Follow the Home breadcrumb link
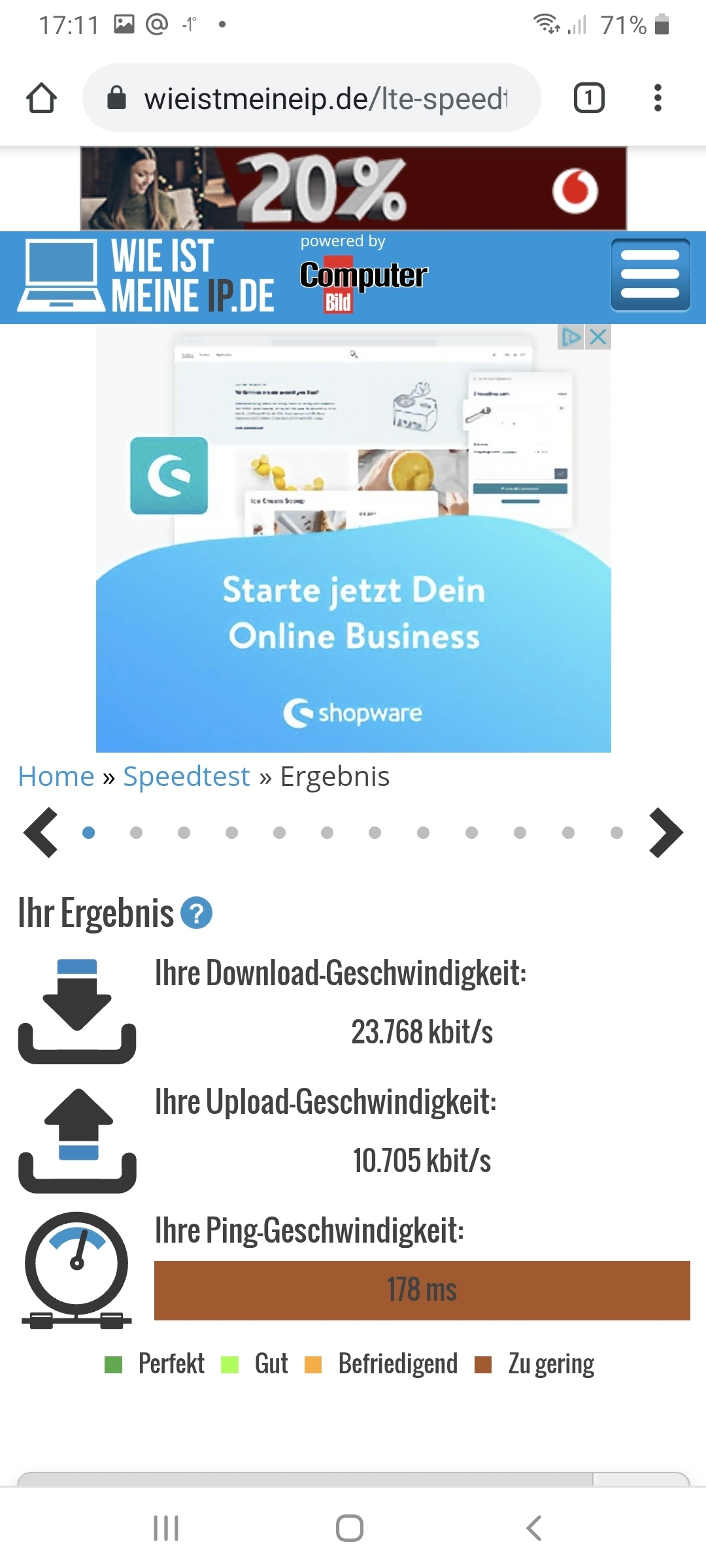 coord(56,777)
